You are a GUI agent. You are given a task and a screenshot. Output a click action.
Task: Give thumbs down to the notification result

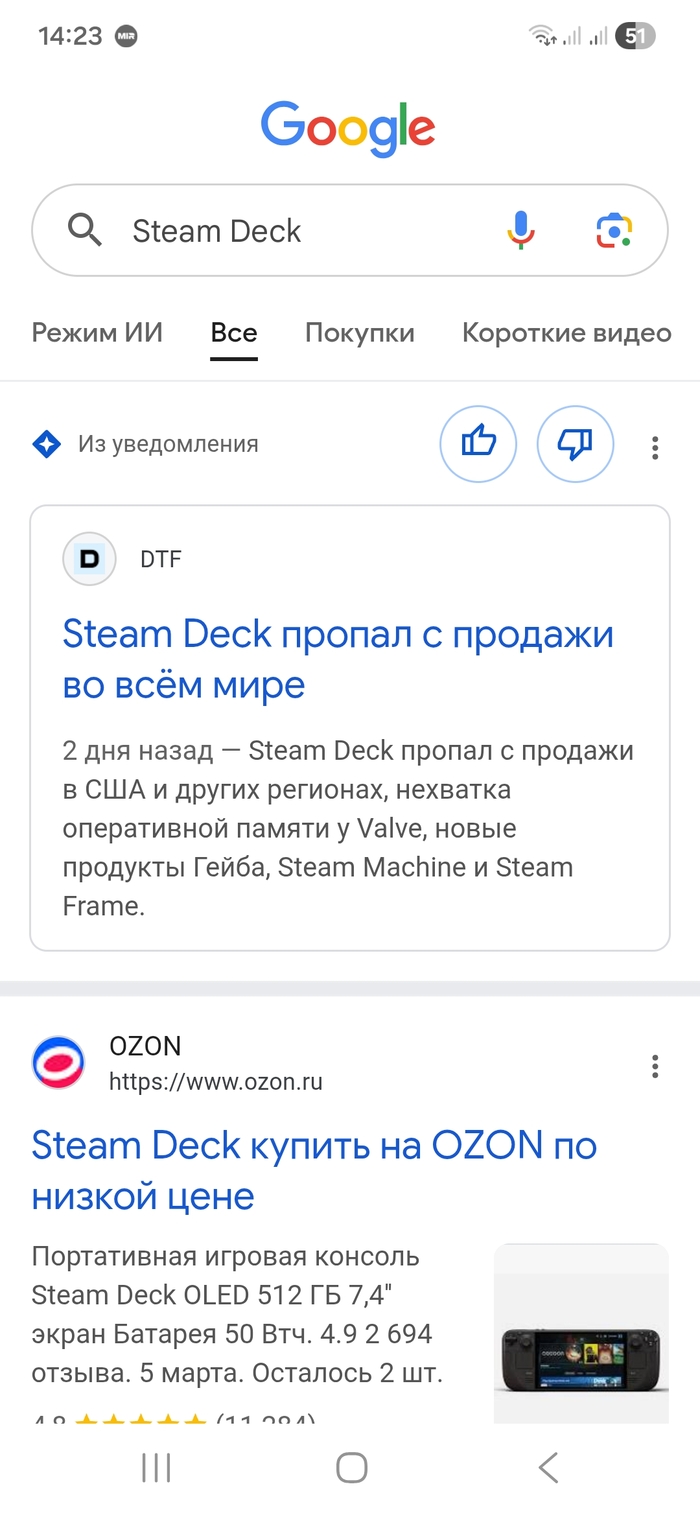coord(575,445)
